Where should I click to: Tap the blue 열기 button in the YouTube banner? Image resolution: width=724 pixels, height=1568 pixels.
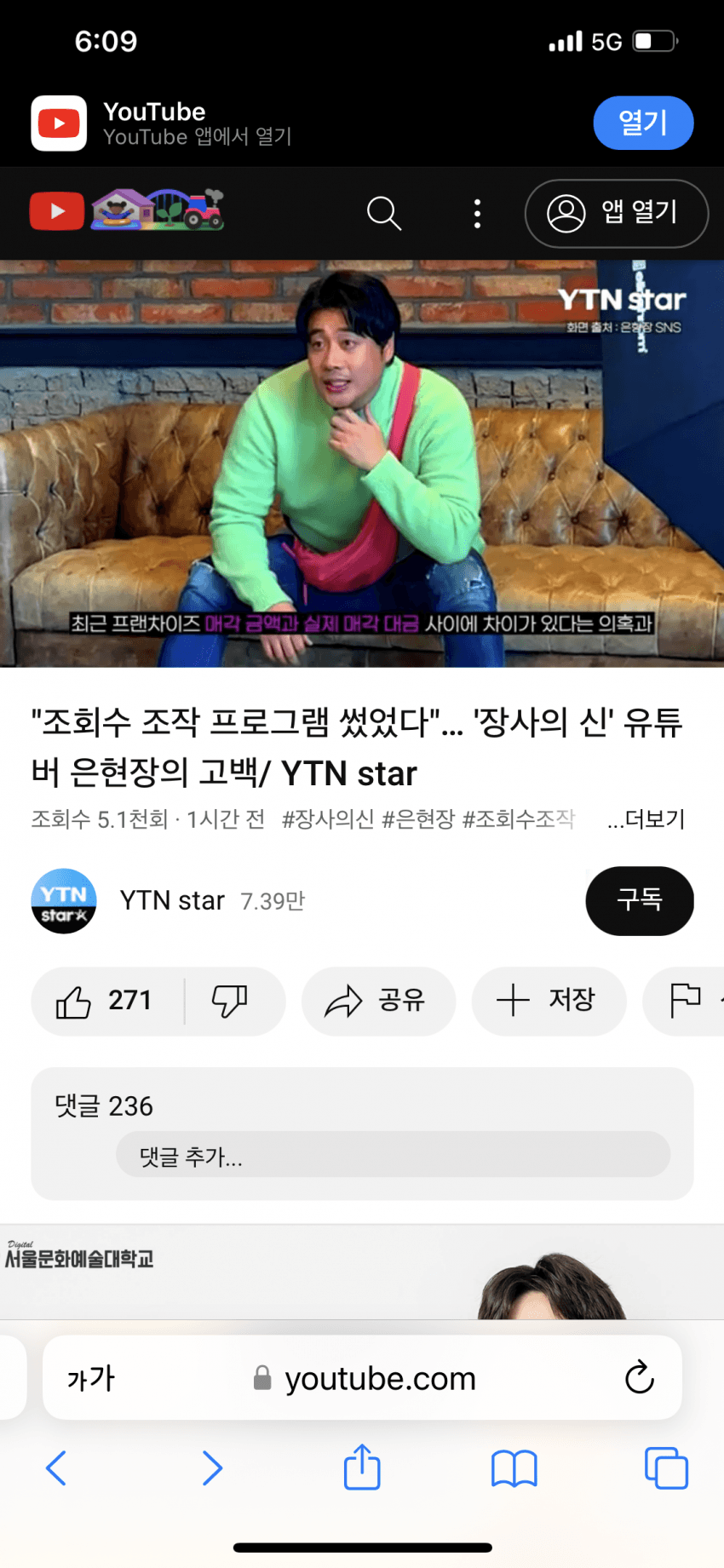tap(643, 123)
